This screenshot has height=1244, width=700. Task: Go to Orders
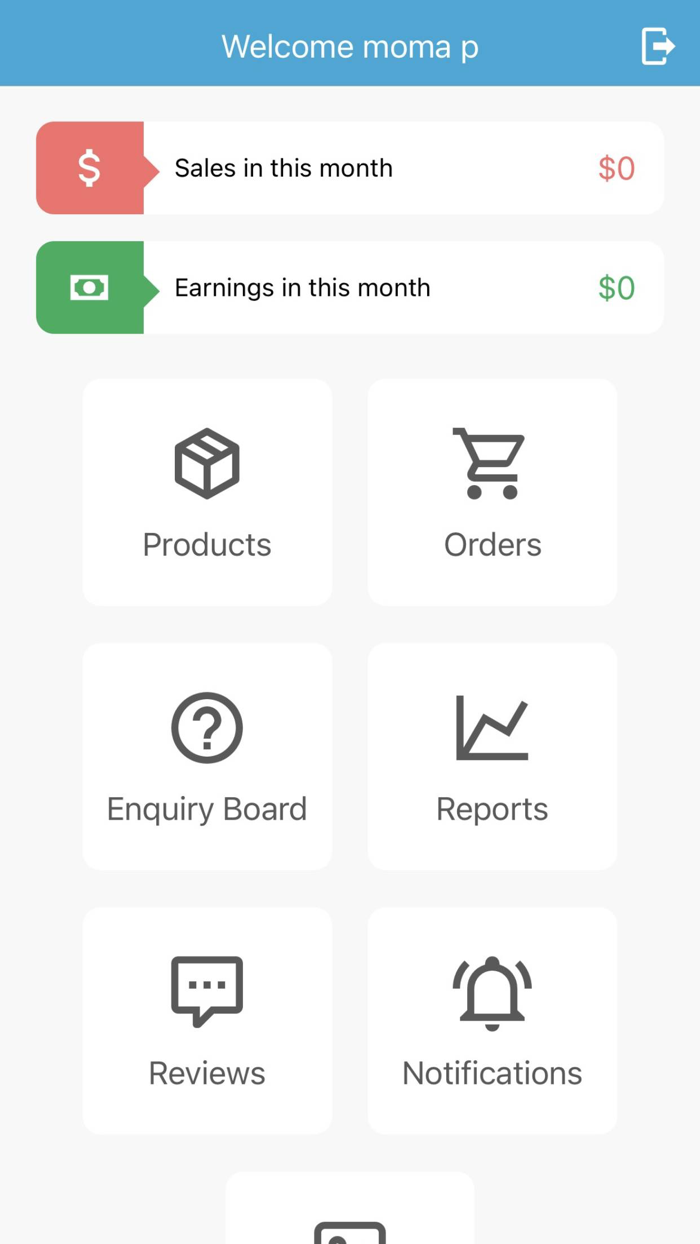click(492, 492)
